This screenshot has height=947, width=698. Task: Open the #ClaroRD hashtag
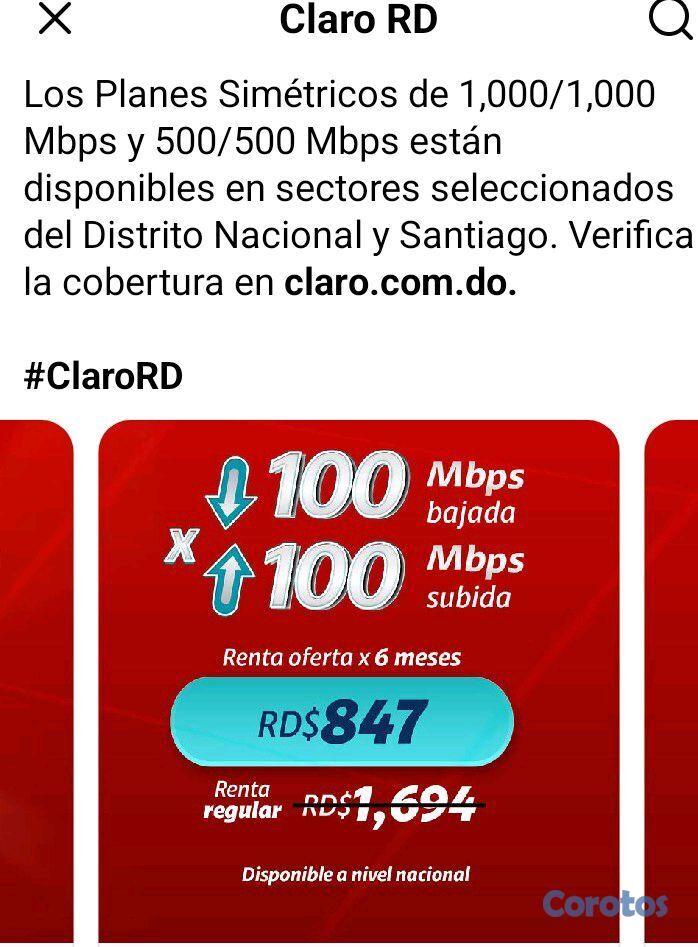103,376
